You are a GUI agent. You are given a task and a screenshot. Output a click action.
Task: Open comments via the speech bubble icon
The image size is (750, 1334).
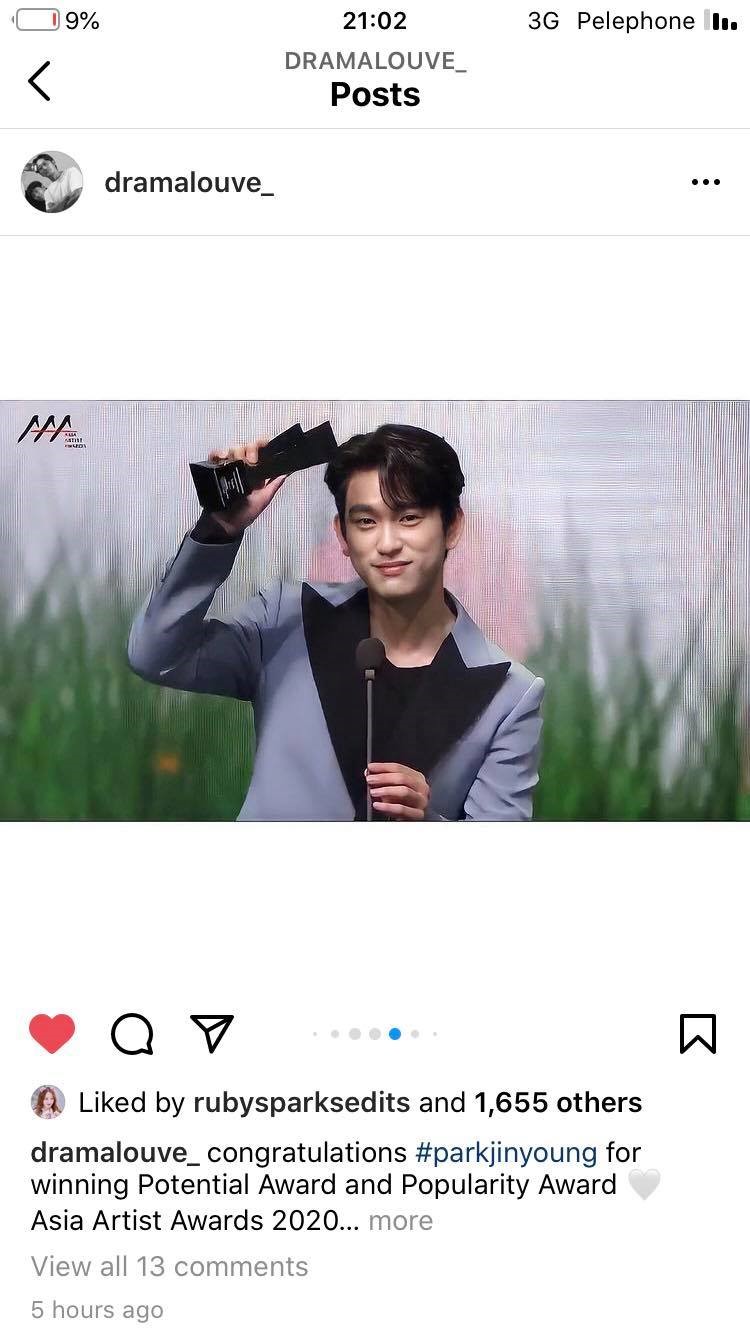[x=132, y=1034]
